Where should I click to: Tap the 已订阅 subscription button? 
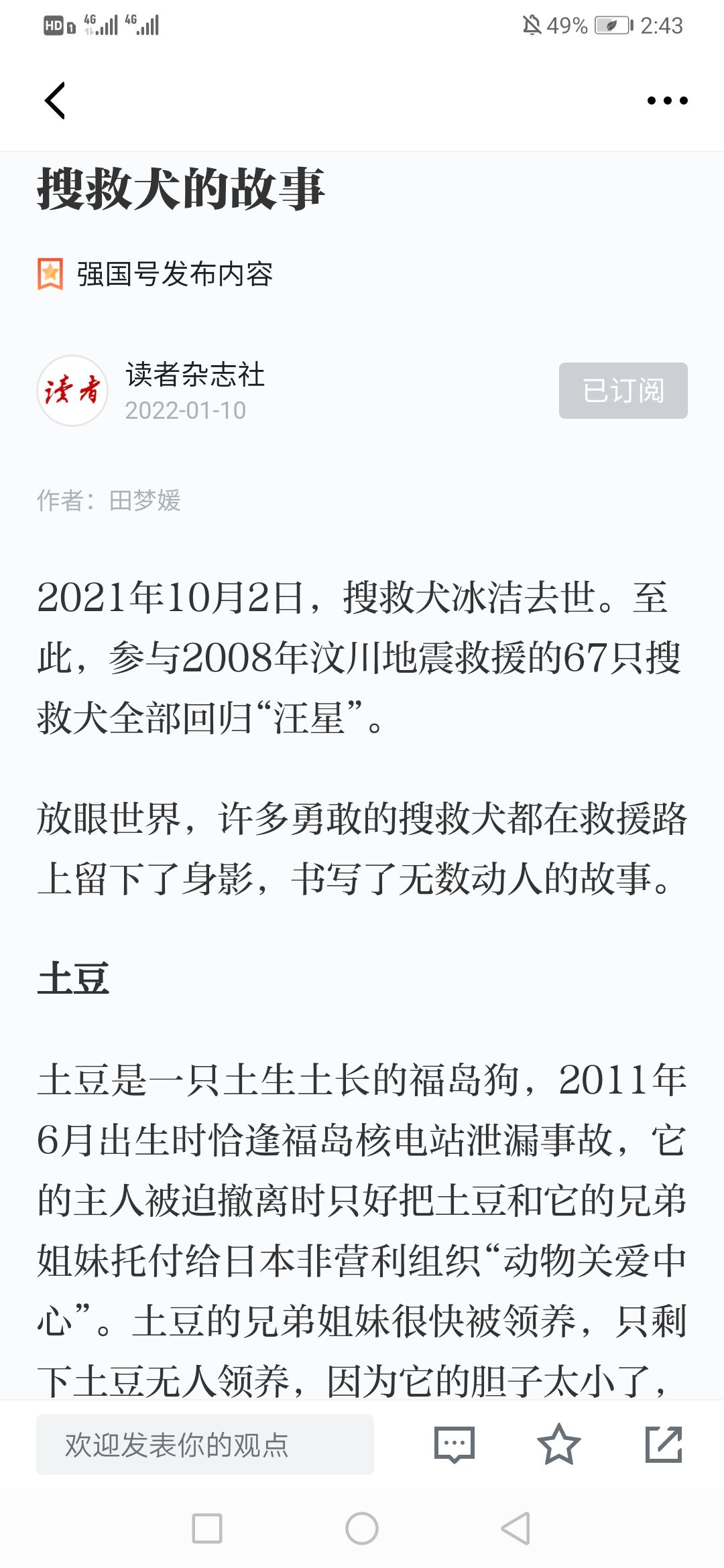pyautogui.click(x=623, y=391)
